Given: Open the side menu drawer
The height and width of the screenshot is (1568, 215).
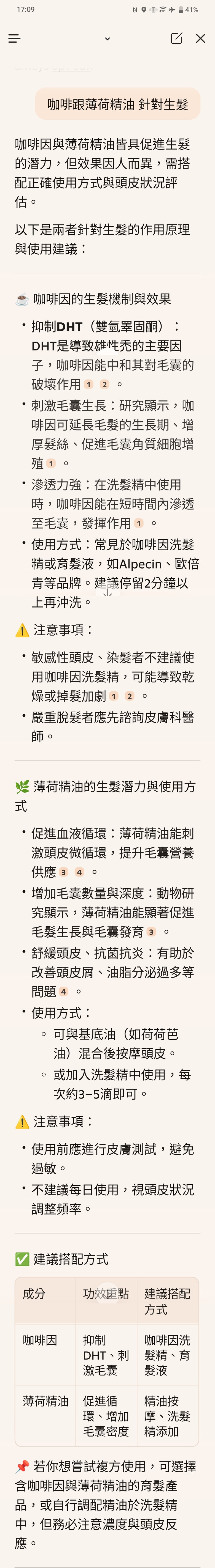Looking at the screenshot, I should pyautogui.click(x=15, y=38).
